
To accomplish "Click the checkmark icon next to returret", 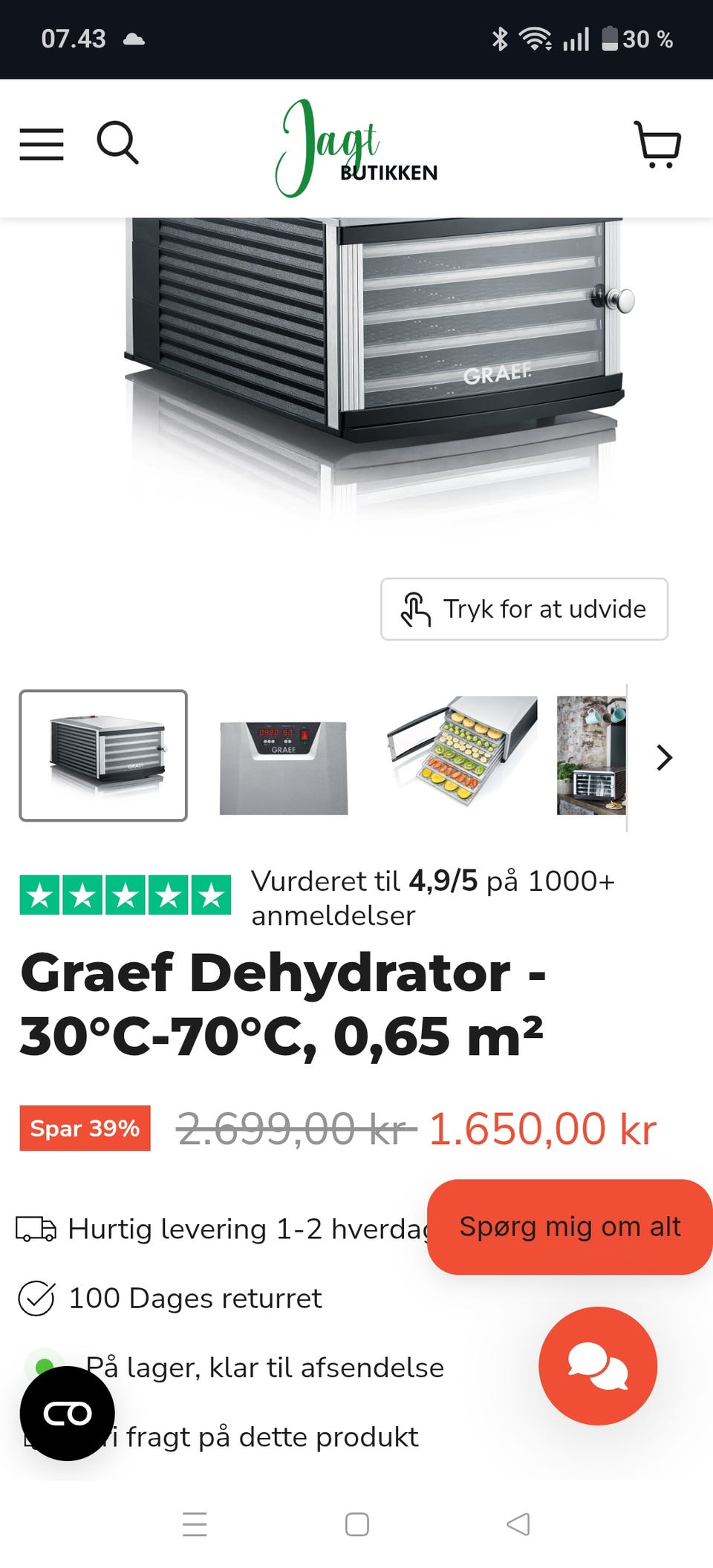I will [36, 1298].
